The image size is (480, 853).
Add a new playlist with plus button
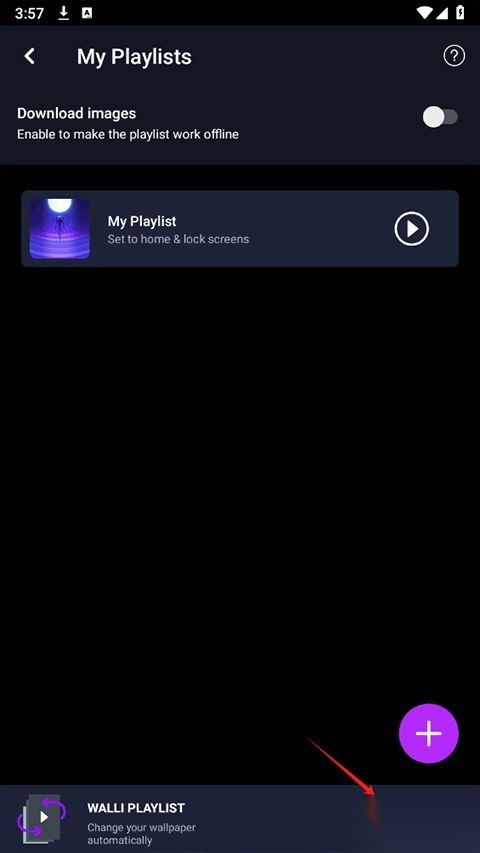429,733
